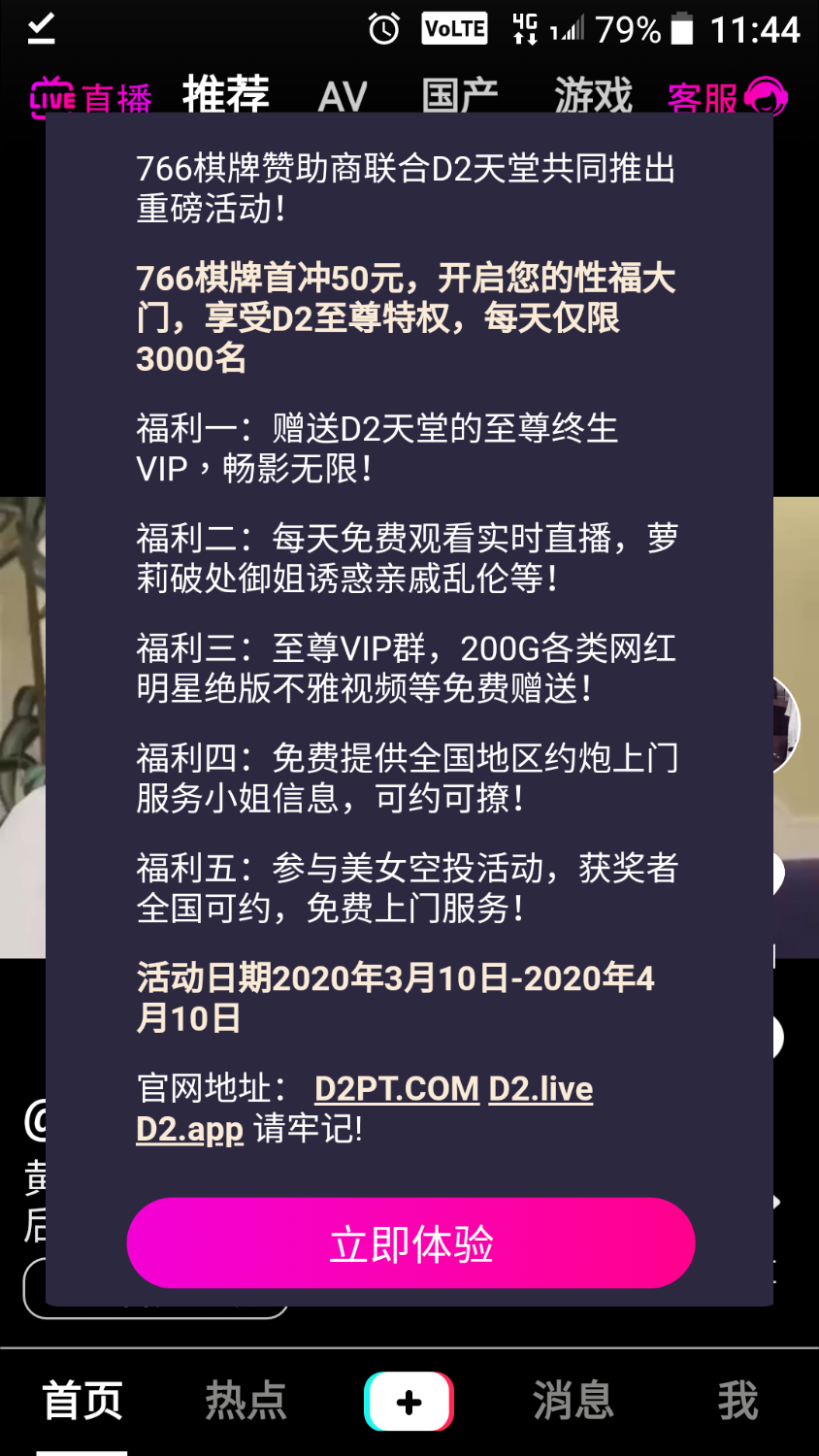Open the D2PT.COM link
819x1456 pixels.
click(396, 1088)
